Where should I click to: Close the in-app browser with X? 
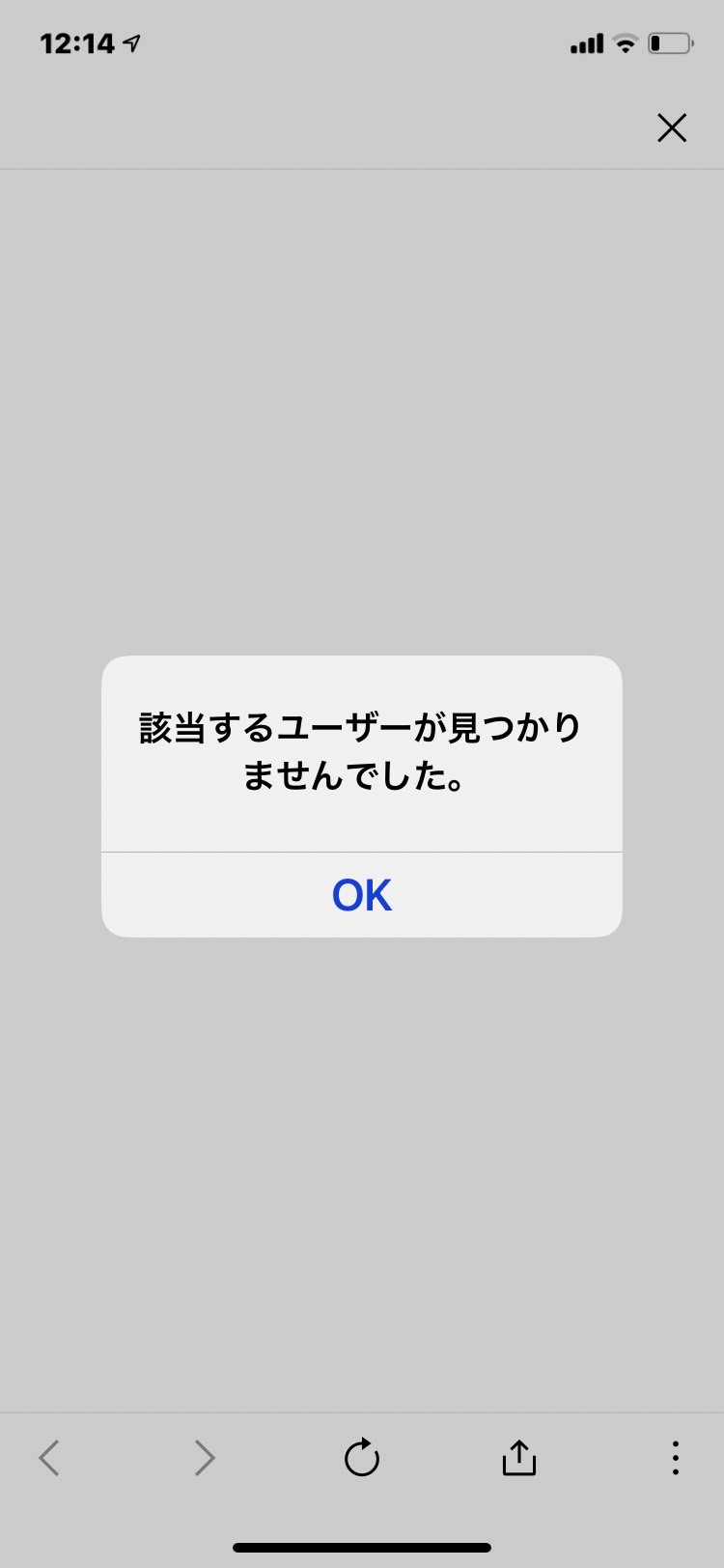[672, 127]
